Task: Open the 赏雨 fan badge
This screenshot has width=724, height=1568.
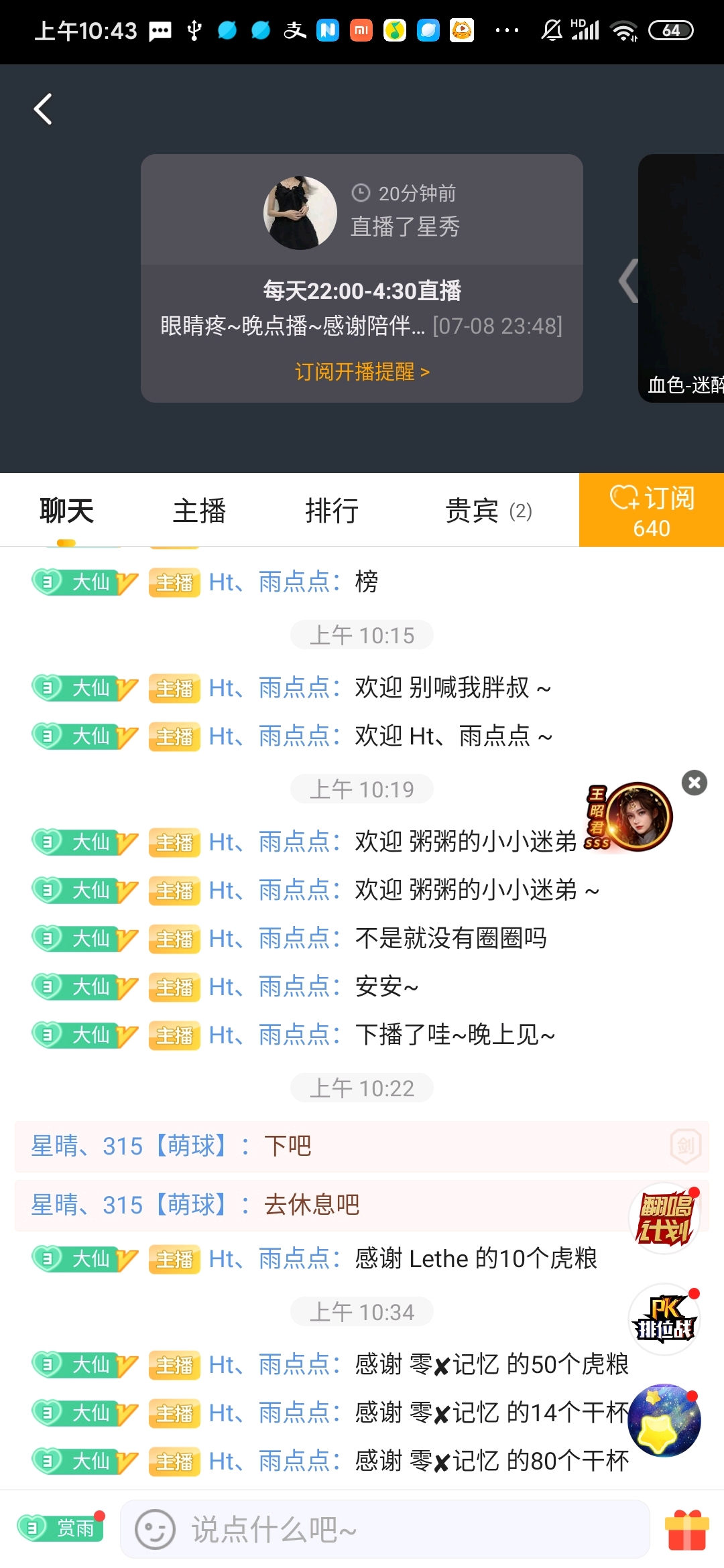Action: click(x=62, y=1528)
